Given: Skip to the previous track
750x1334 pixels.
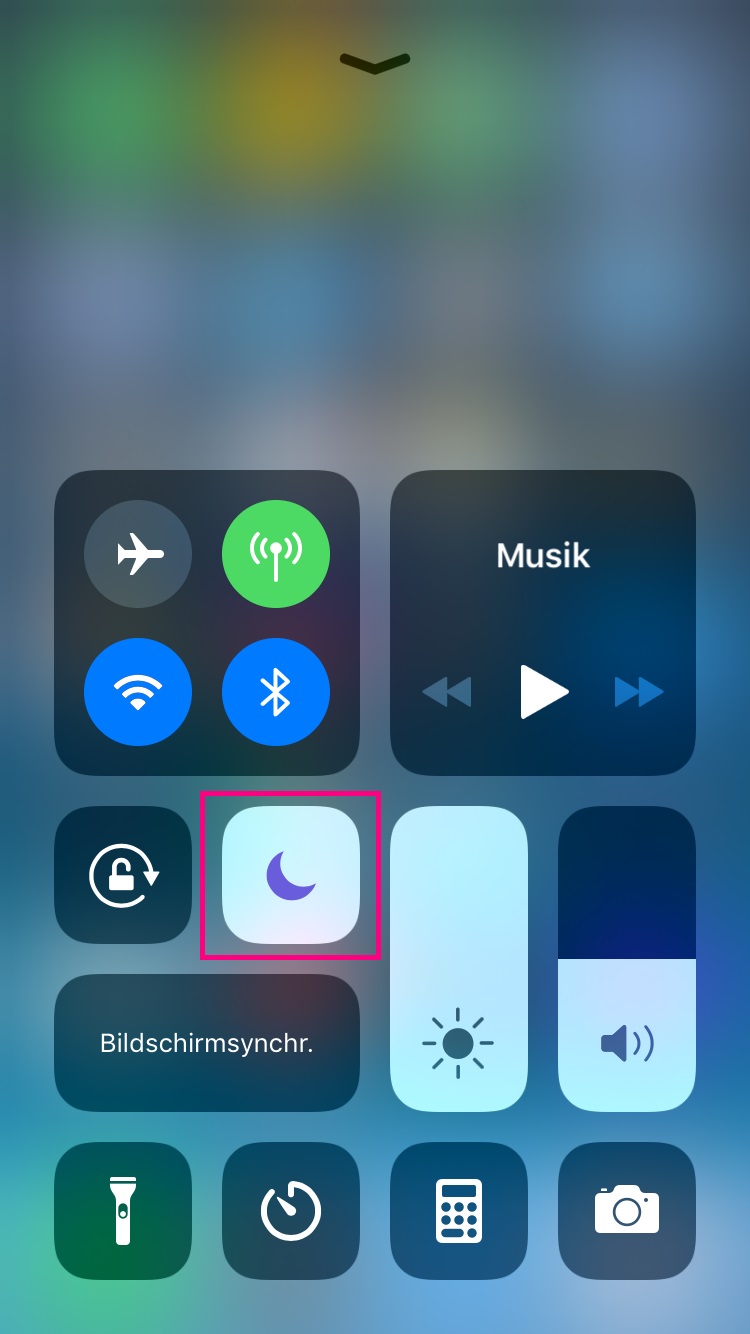Looking at the screenshot, I should [446, 691].
